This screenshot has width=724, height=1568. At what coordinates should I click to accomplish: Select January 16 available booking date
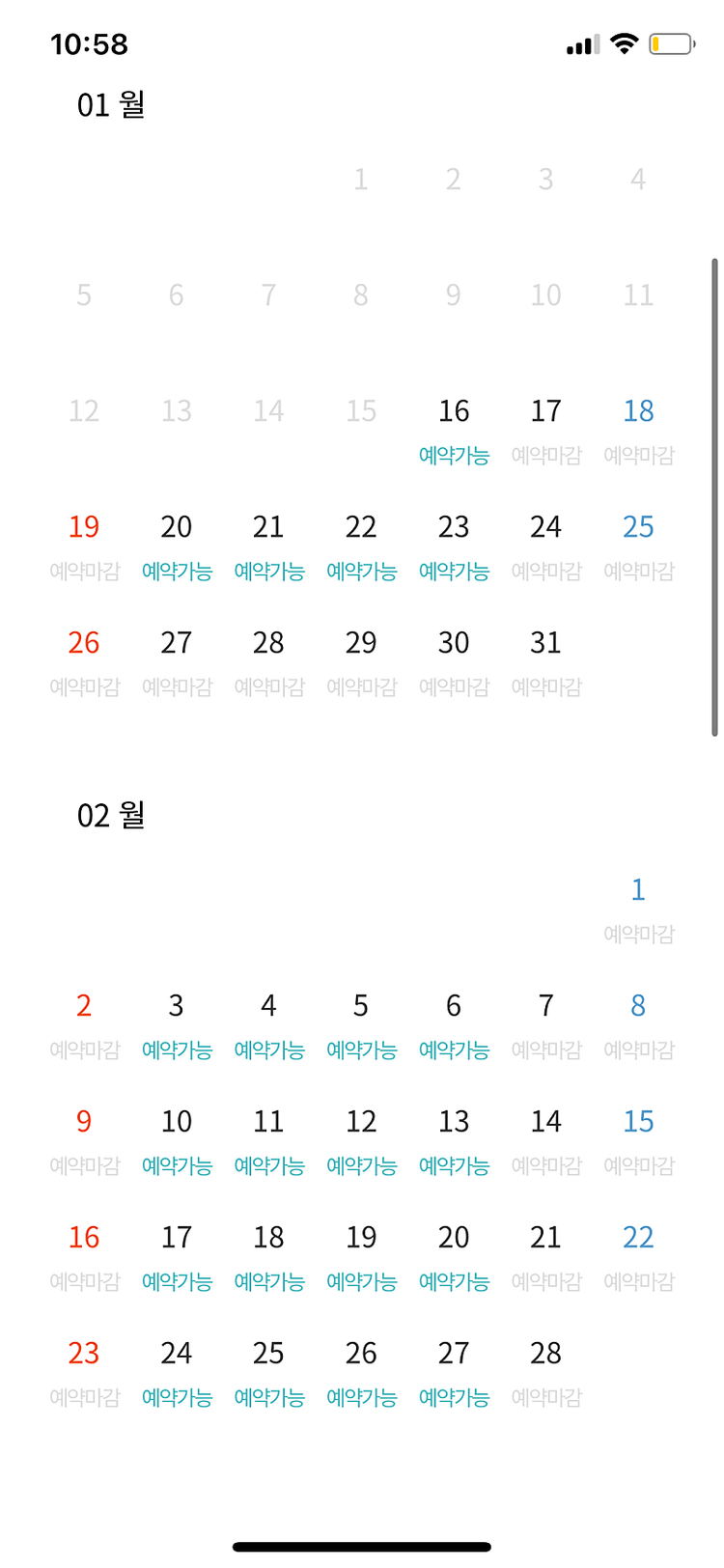click(454, 430)
